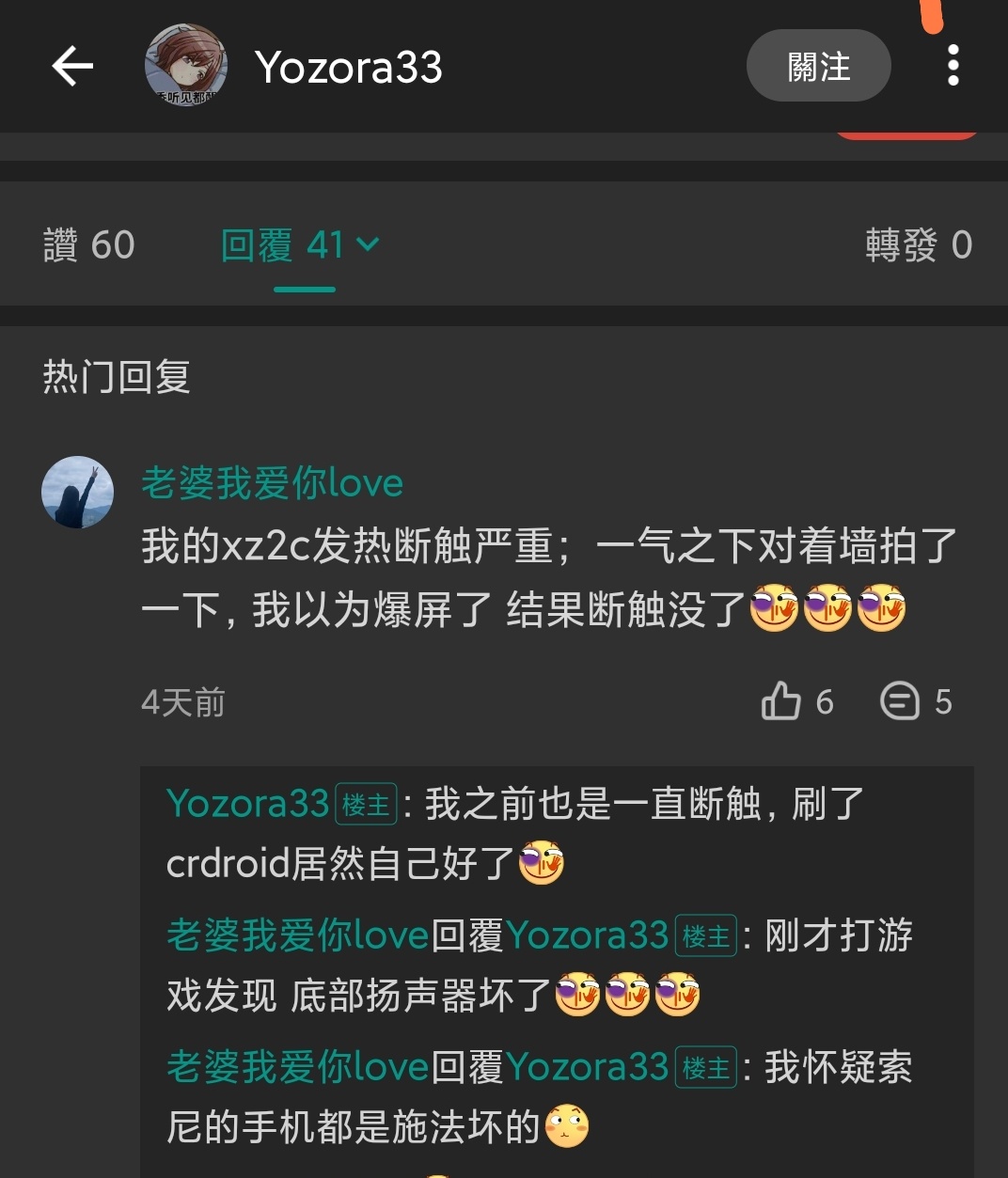Expand the 回覆 41 sort dropdown

[x=368, y=245]
